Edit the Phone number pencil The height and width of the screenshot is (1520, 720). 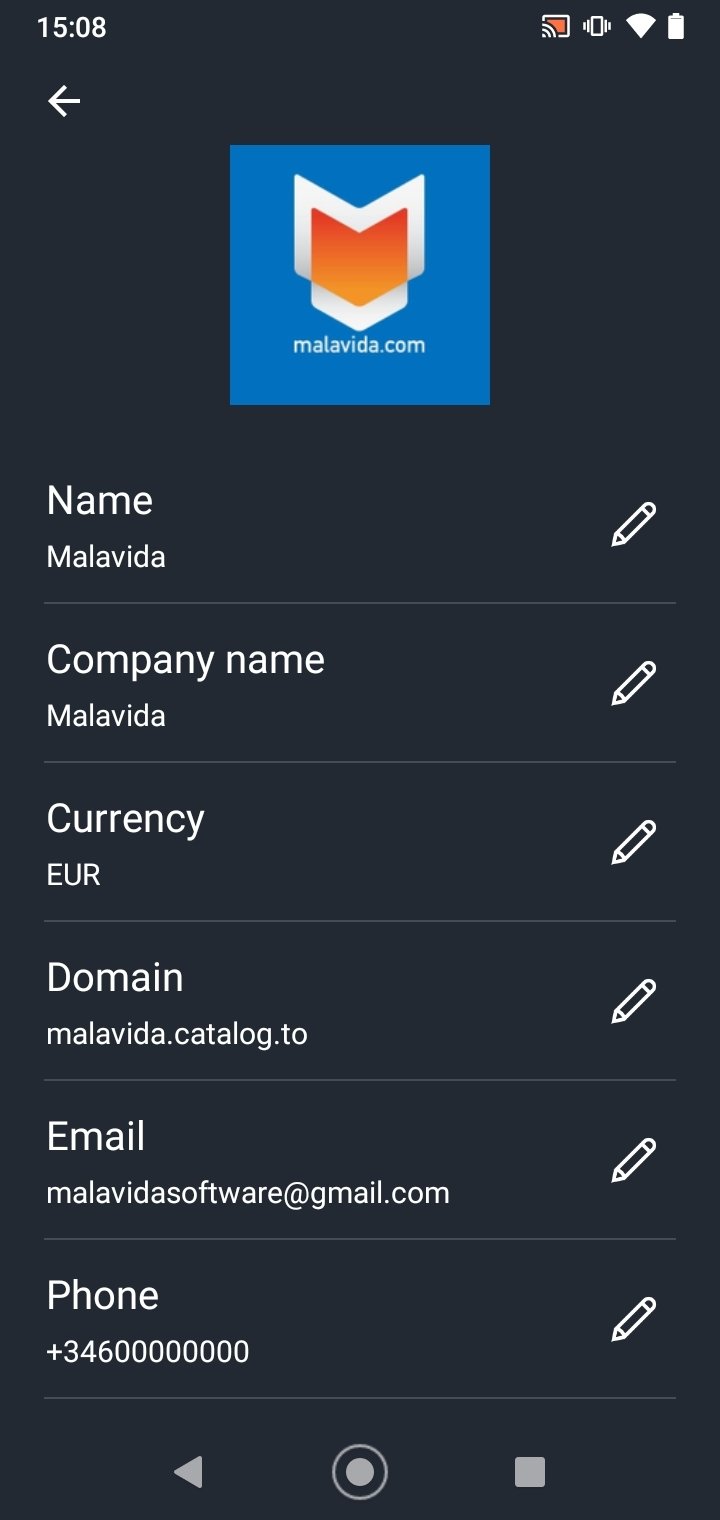pos(634,1319)
